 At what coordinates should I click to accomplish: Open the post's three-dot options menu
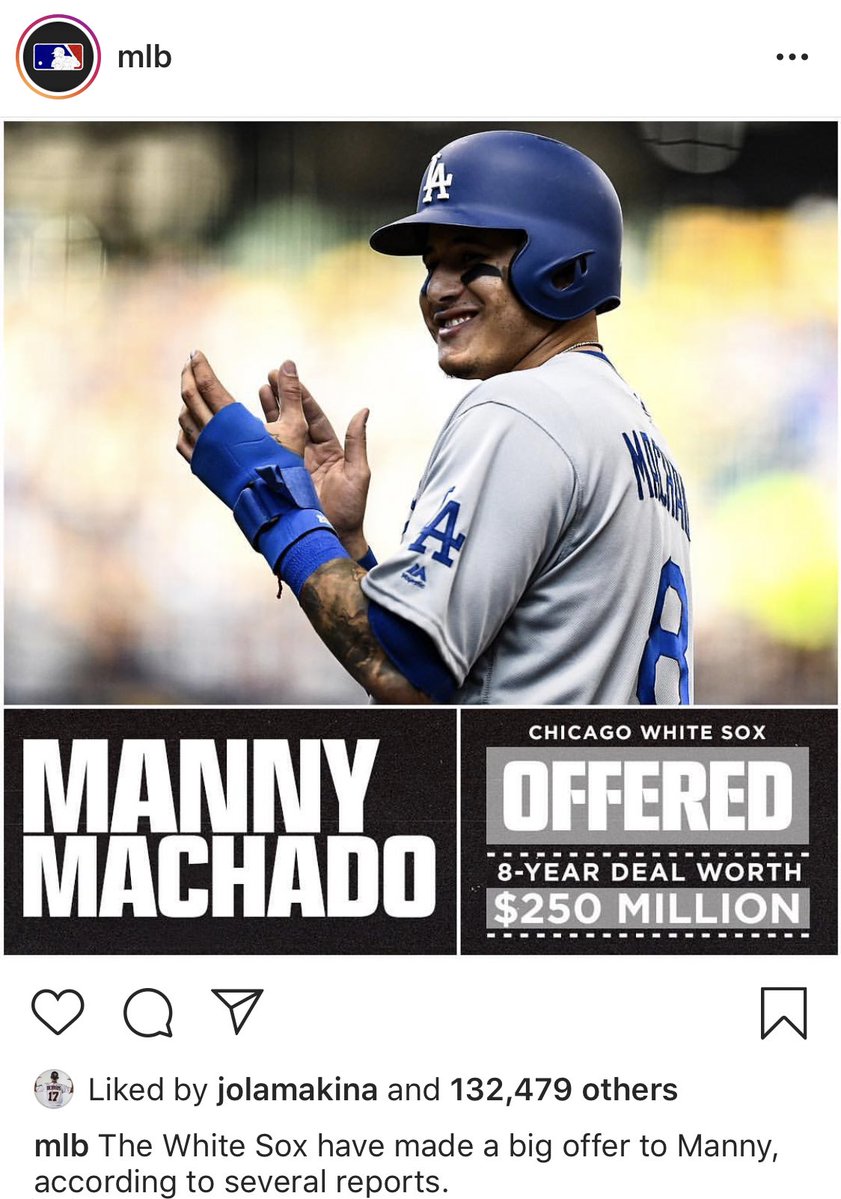point(791,57)
